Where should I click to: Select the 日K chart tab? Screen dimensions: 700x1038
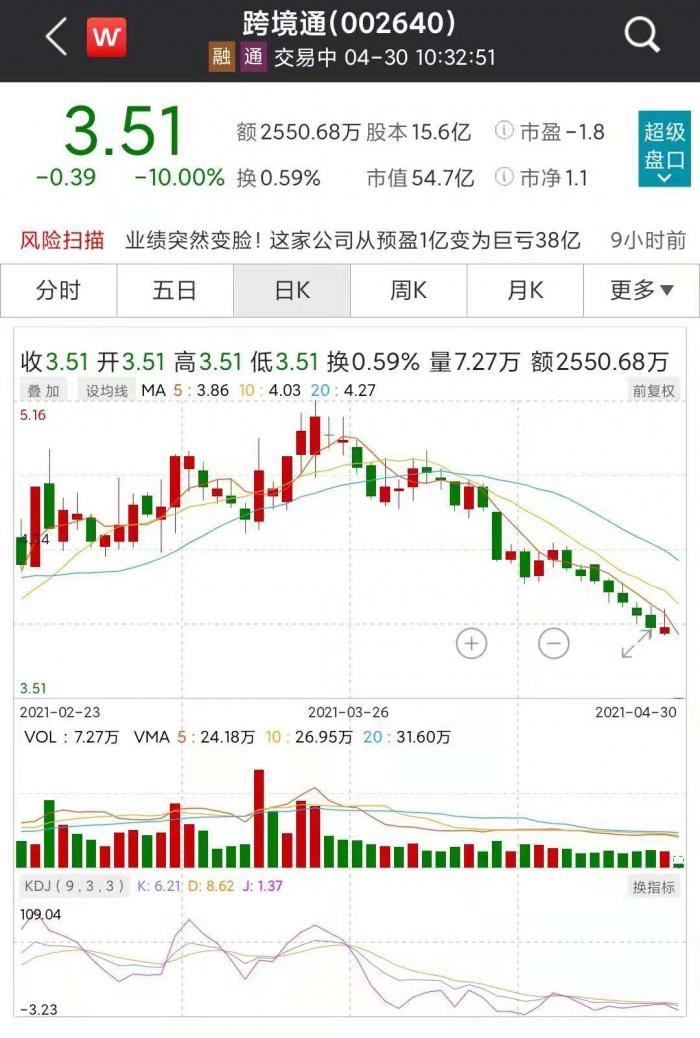[292, 291]
